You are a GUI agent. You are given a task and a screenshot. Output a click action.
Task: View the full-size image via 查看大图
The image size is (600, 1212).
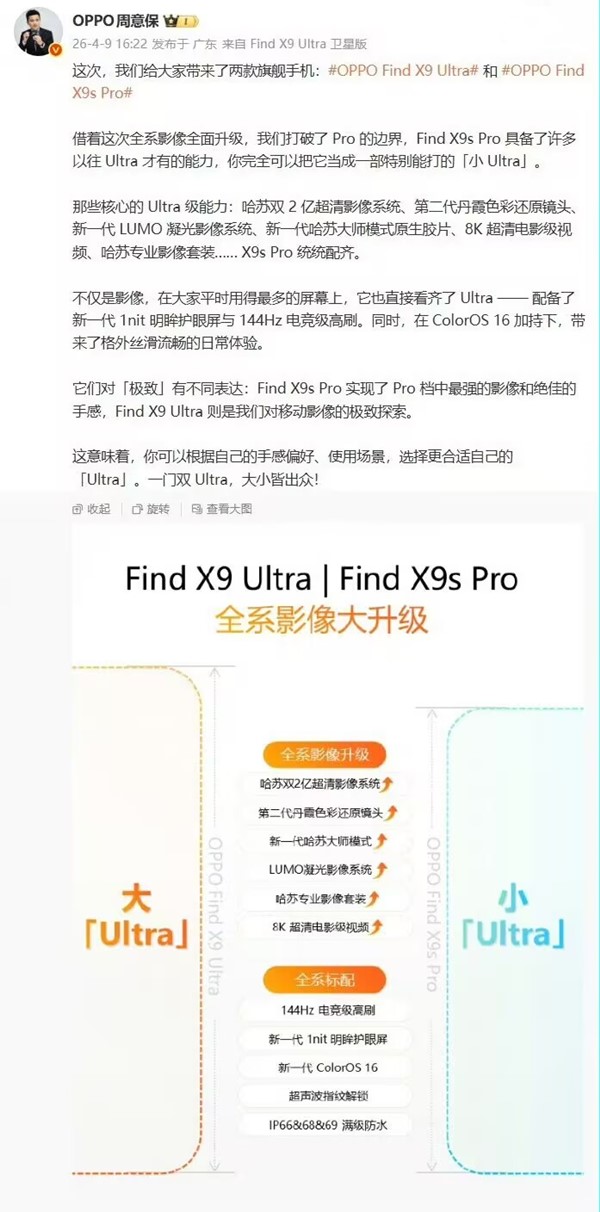tap(221, 509)
